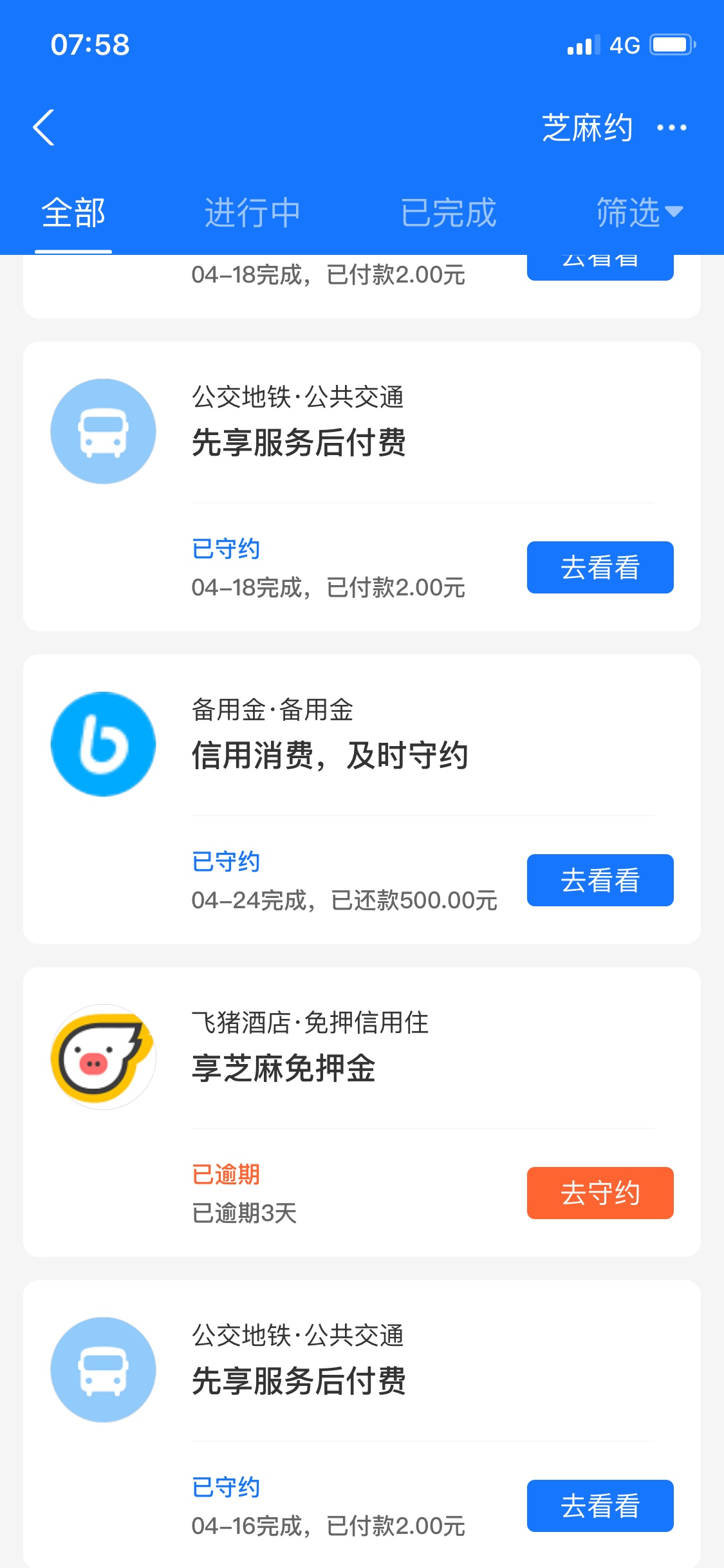Image resolution: width=724 pixels, height=1568 pixels.
Task: Open the 飞猪酒店·免押信用住 card
Action: coord(362,1112)
